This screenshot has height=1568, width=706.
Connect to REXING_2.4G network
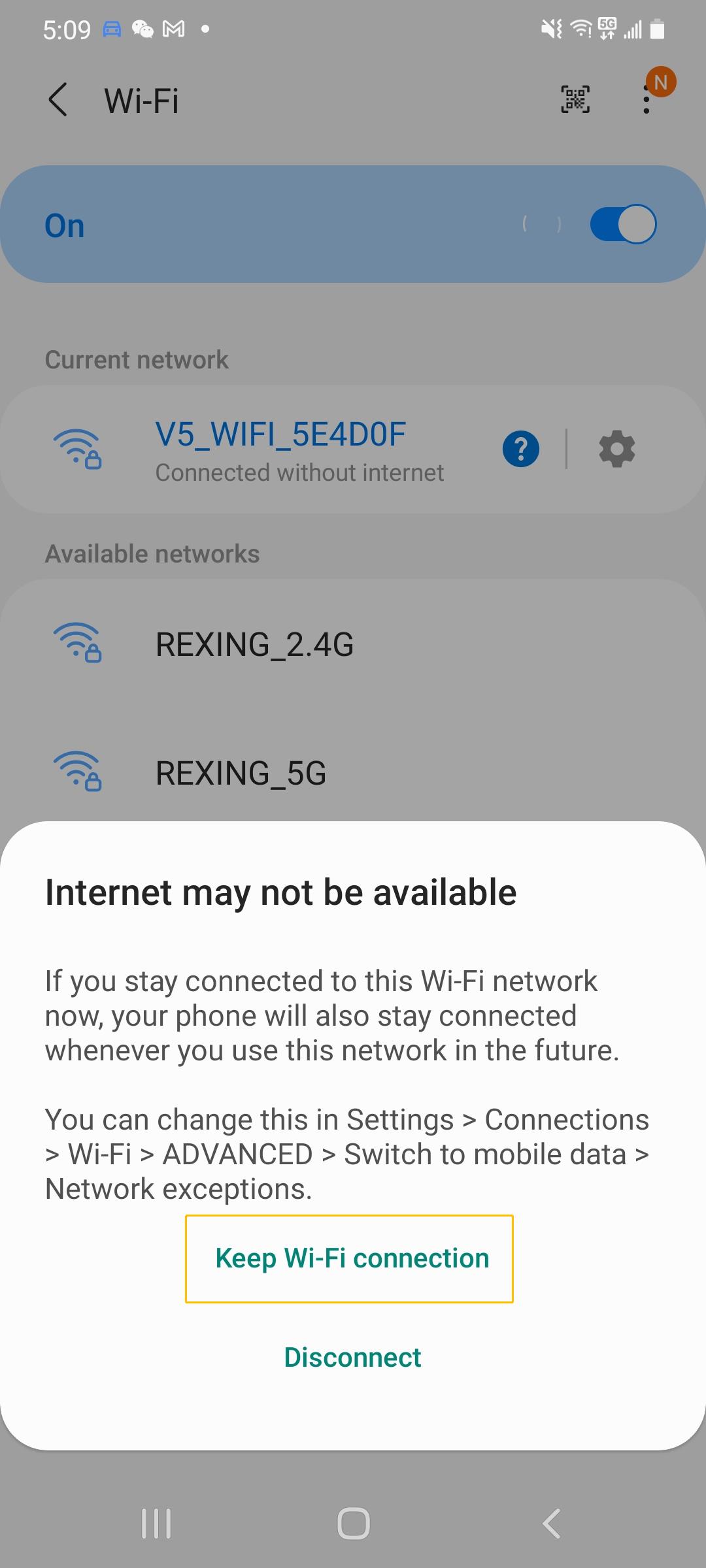coord(353,644)
